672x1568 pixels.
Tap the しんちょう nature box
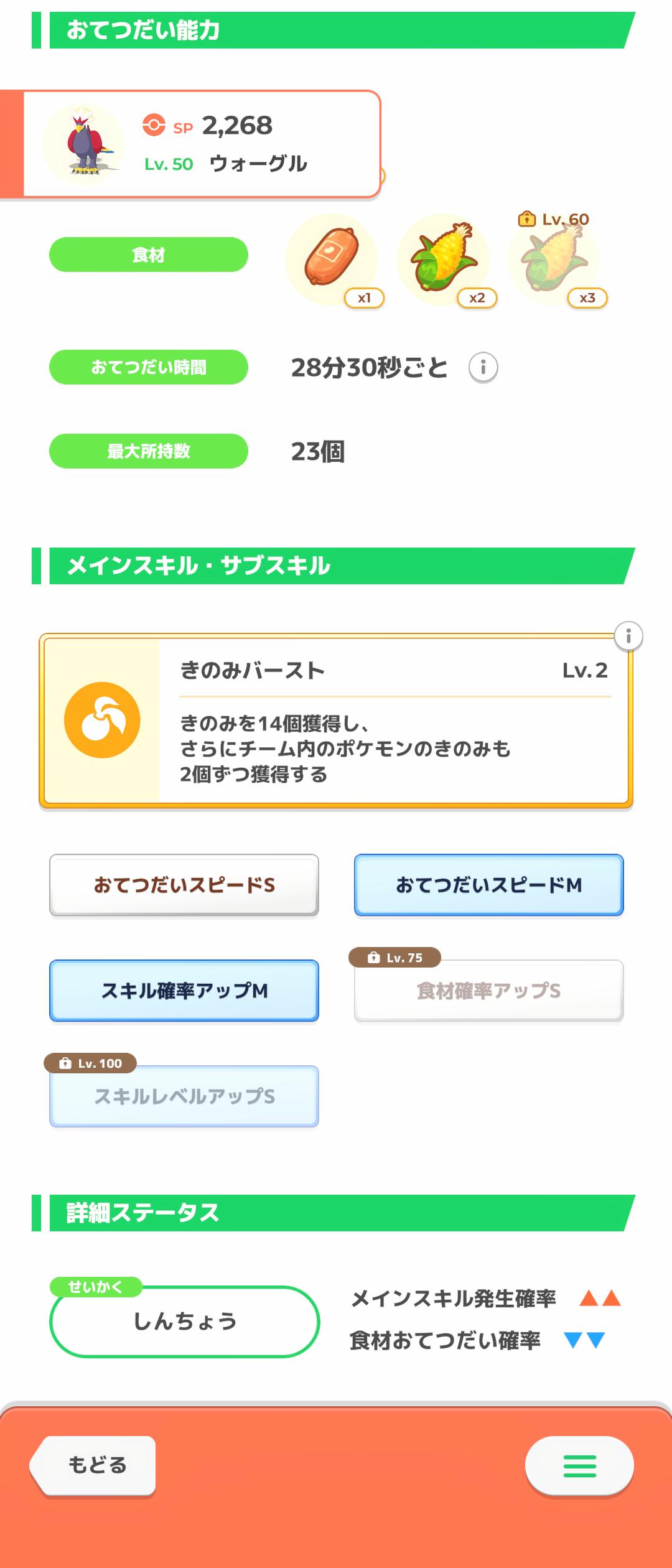(x=184, y=1321)
